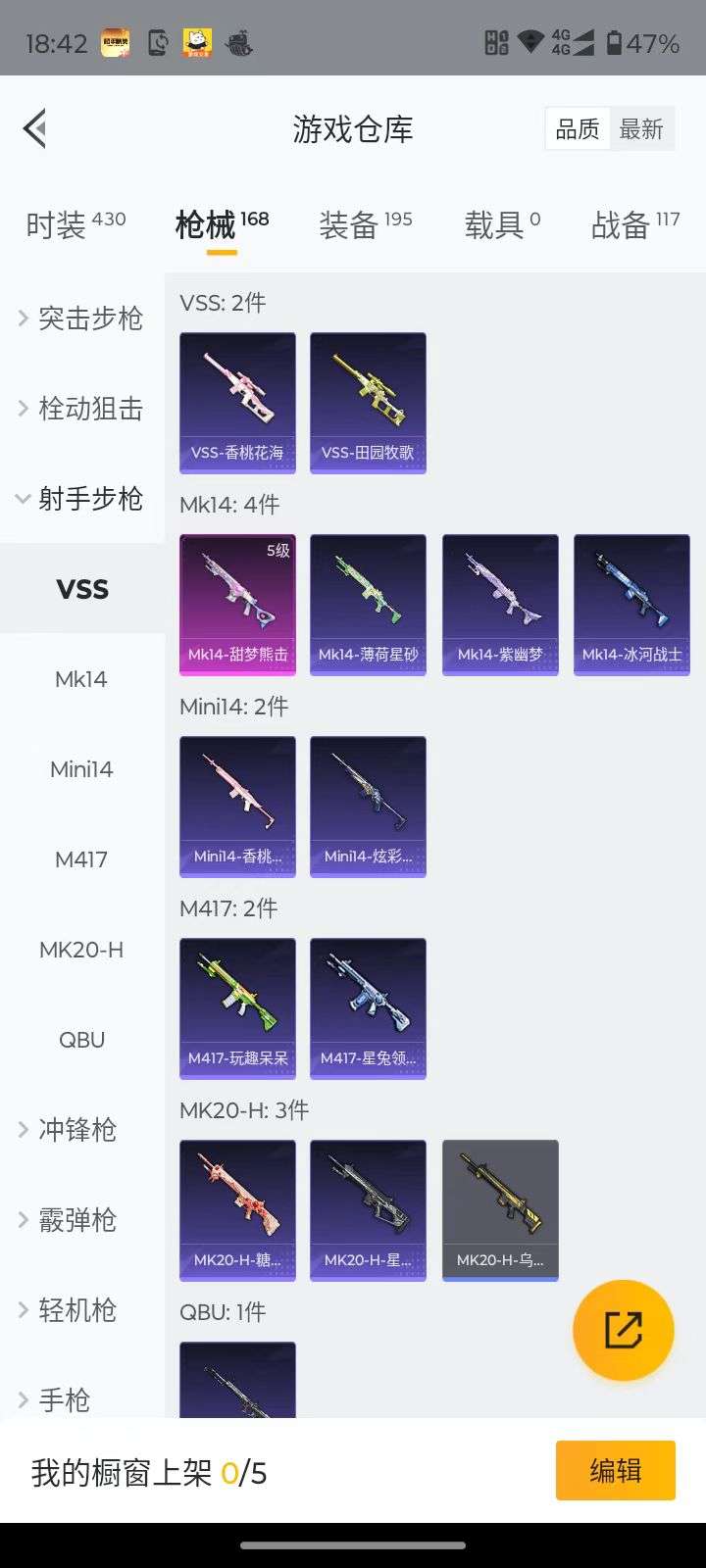
Task: Select the M417-玩趣呆呆 skin
Action: click(236, 1007)
